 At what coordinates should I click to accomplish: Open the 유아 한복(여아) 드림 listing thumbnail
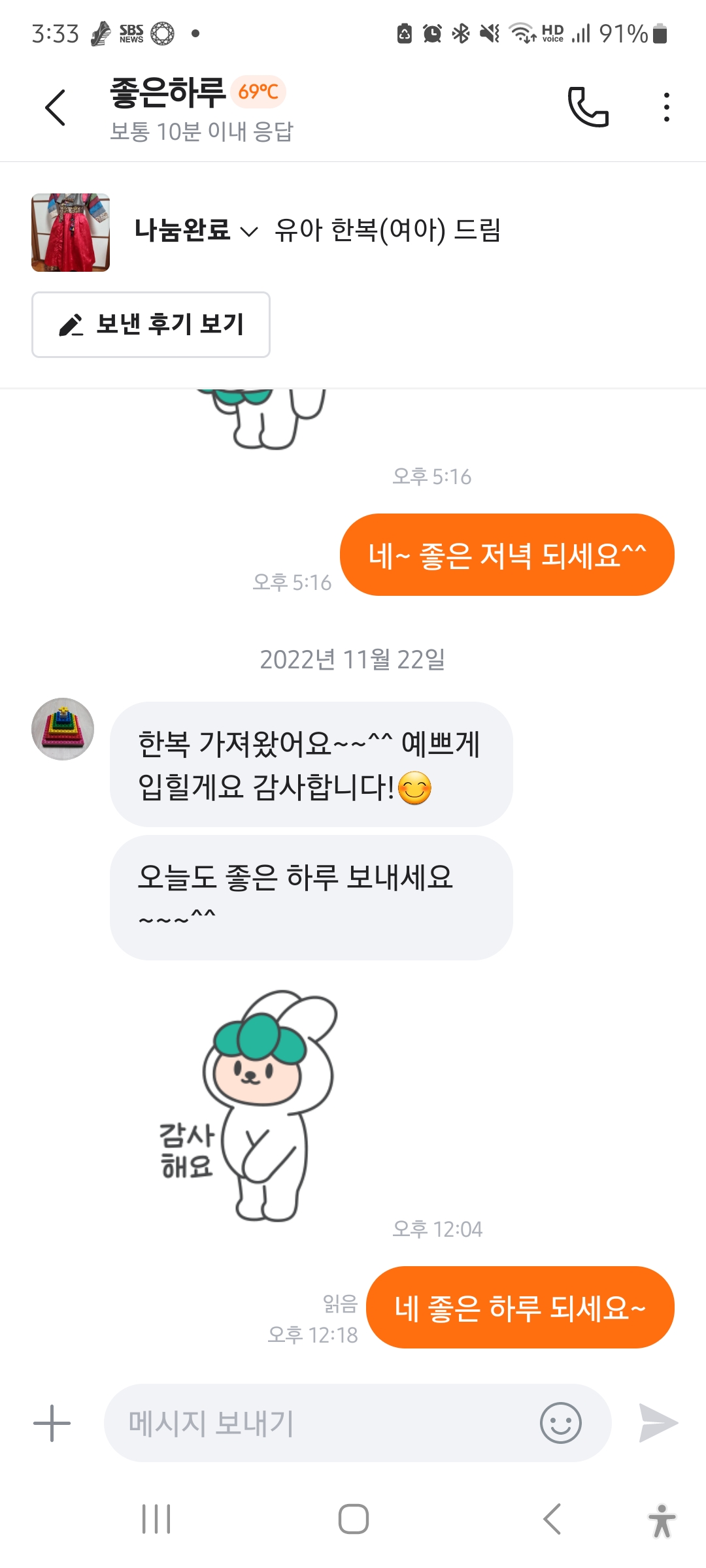[71, 233]
